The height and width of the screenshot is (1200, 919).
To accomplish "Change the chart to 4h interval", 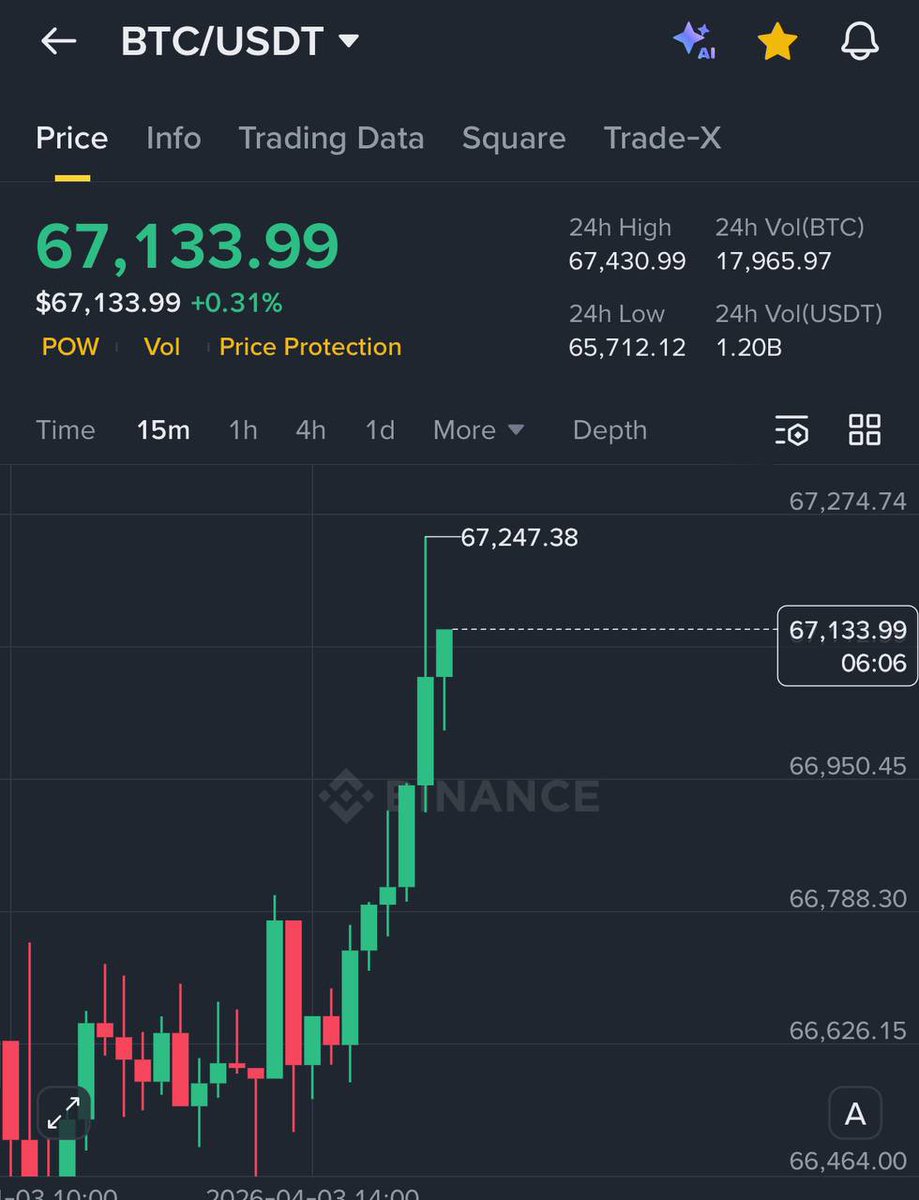I will [x=310, y=430].
